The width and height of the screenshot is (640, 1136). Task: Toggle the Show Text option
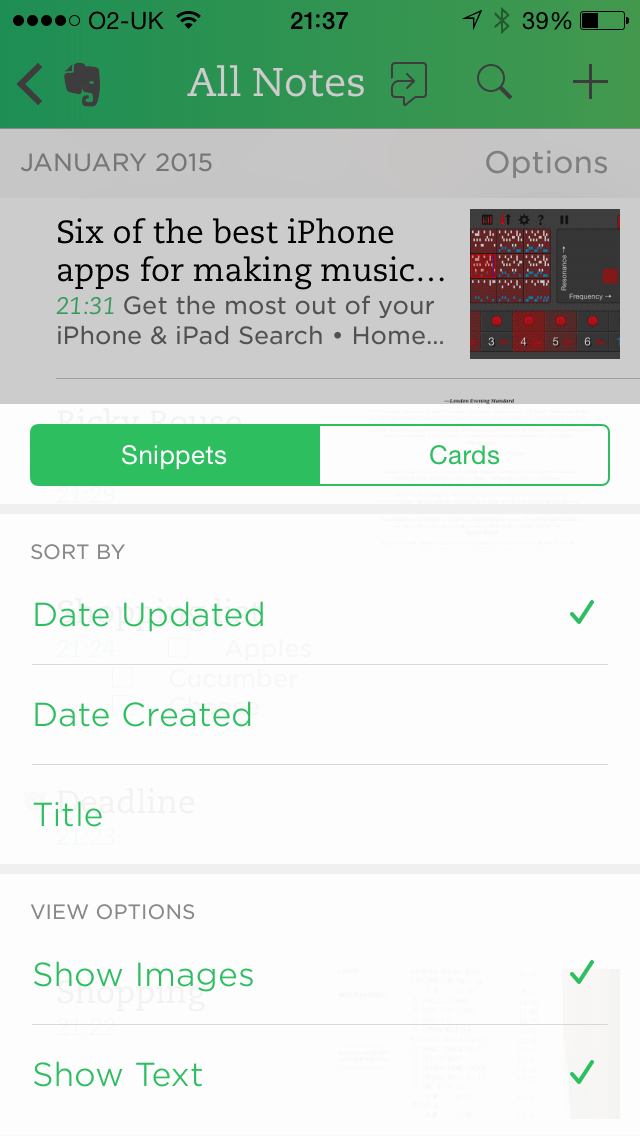point(318,1074)
